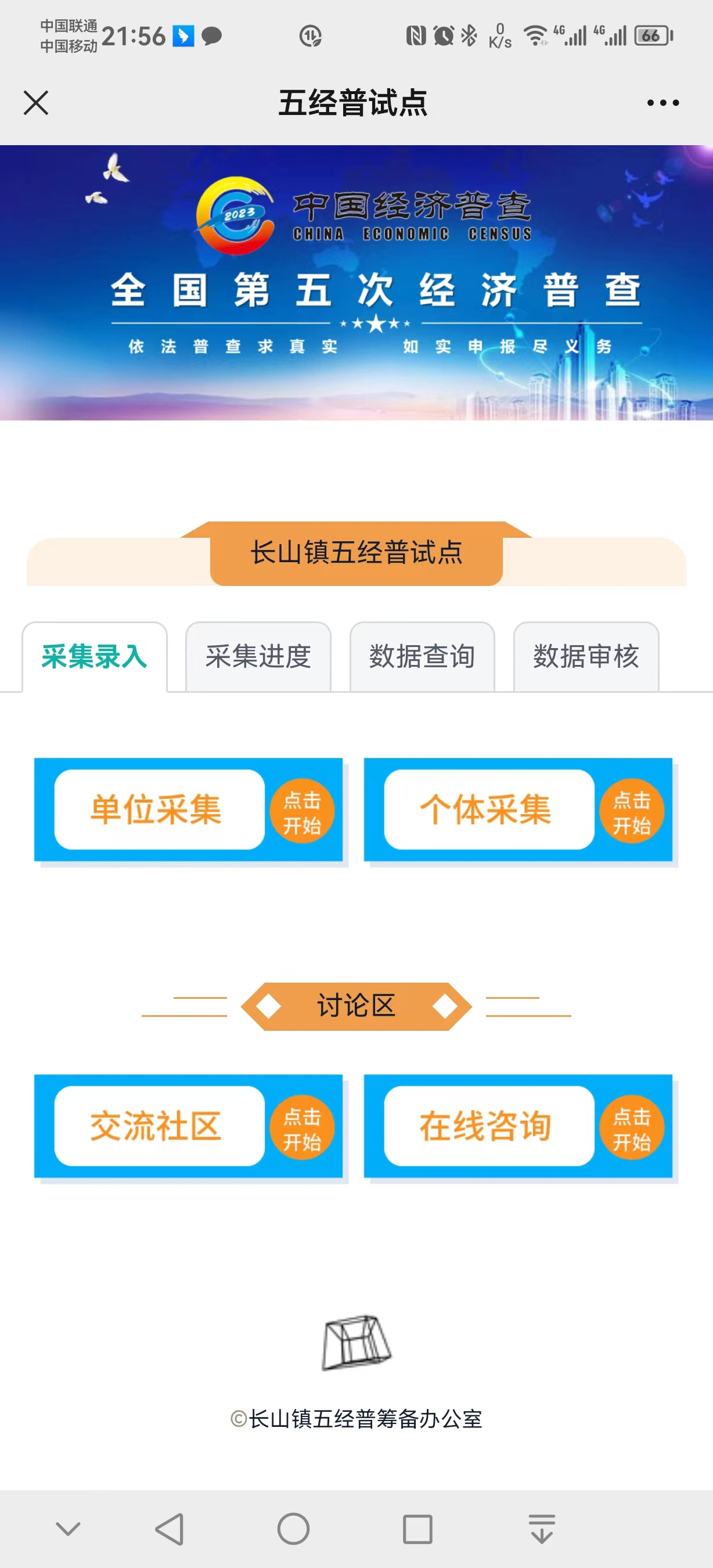Image resolution: width=713 pixels, height=1568 pixels.
Task: Switch to the 采集进度 tab
Action: [x=258, y=657]
